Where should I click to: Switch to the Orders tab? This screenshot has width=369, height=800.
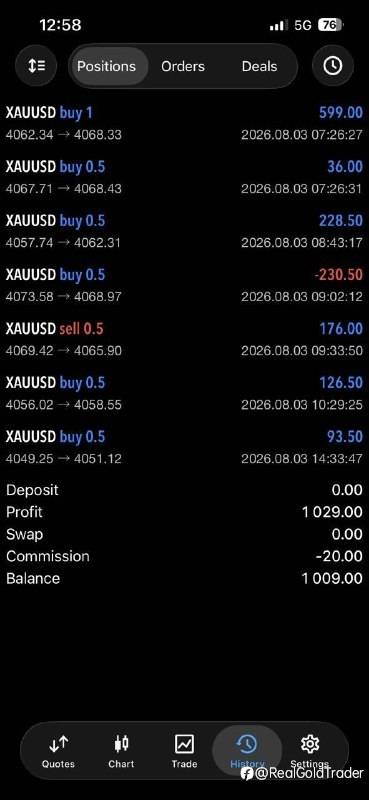click(x=183, y=66)
